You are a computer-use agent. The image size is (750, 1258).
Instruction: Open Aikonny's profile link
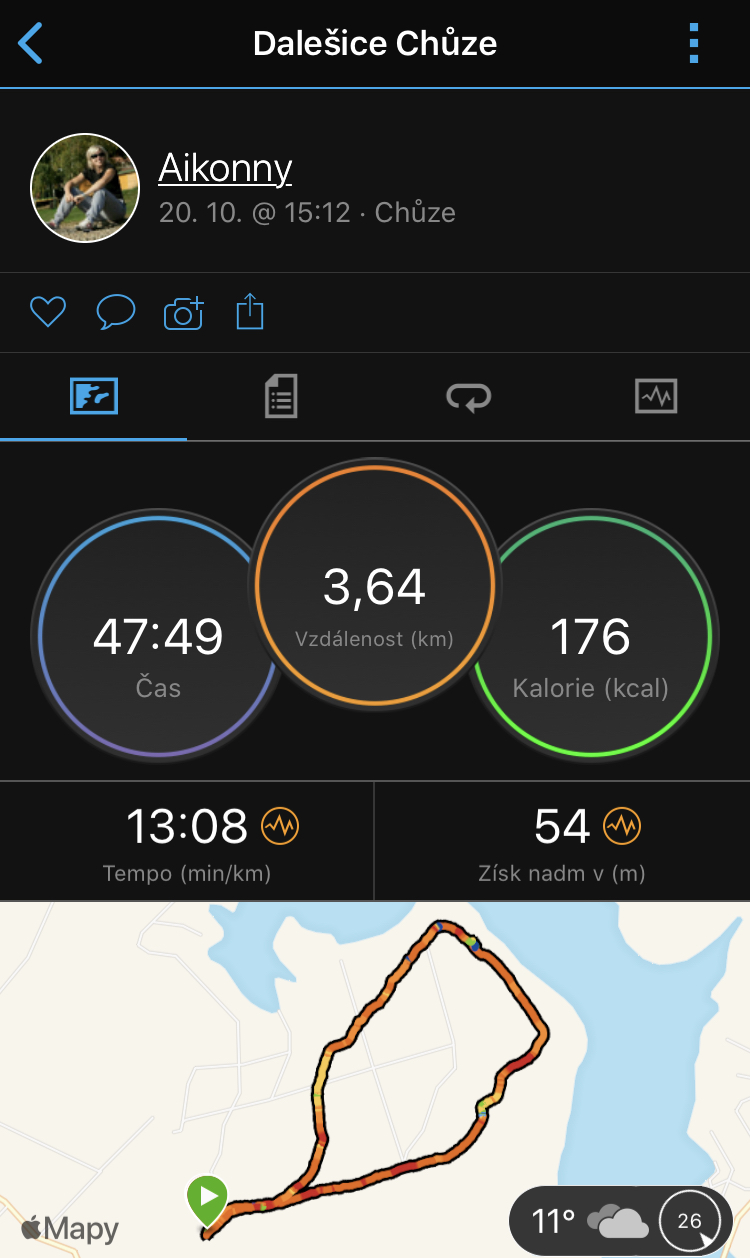coord(225,168)
